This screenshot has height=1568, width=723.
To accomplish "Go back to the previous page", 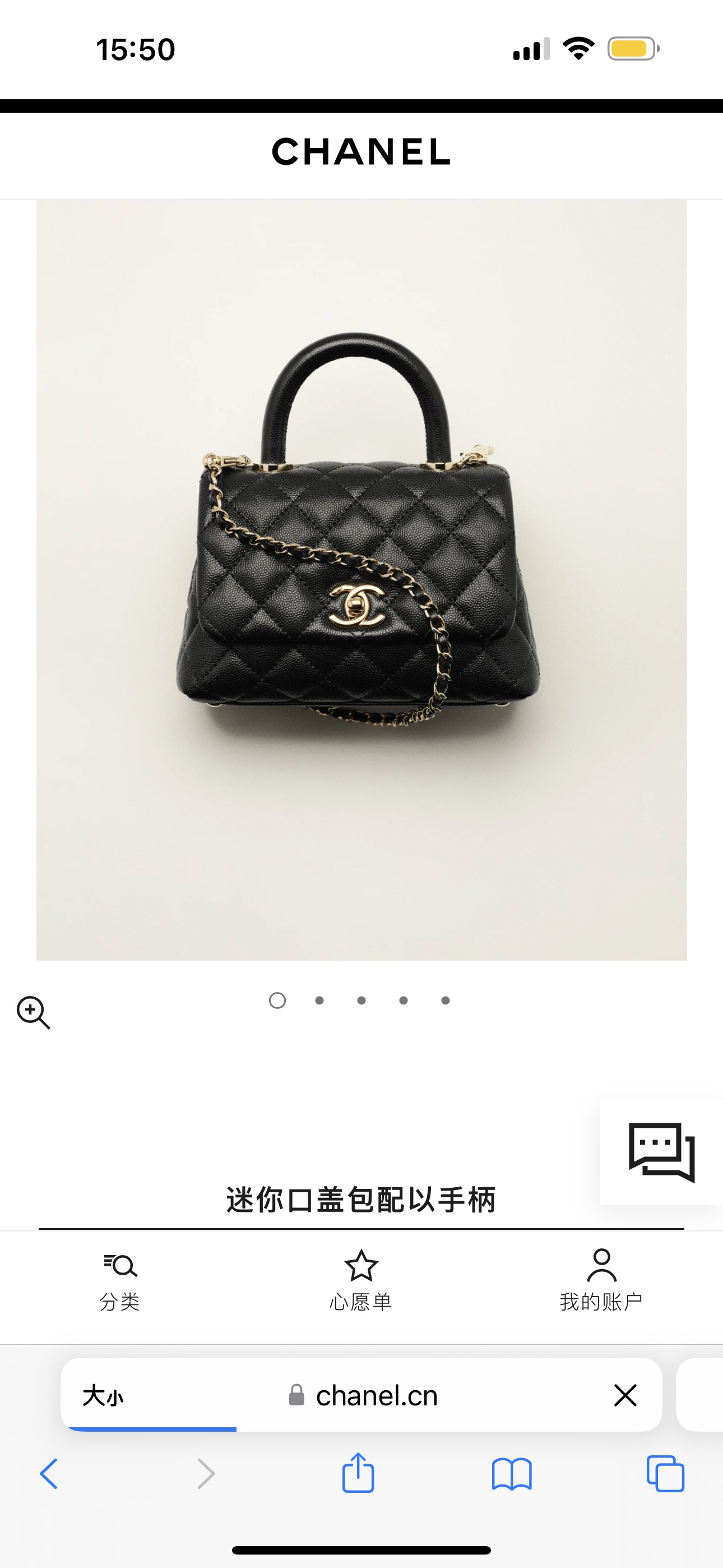I will (x=49, y=1474).
